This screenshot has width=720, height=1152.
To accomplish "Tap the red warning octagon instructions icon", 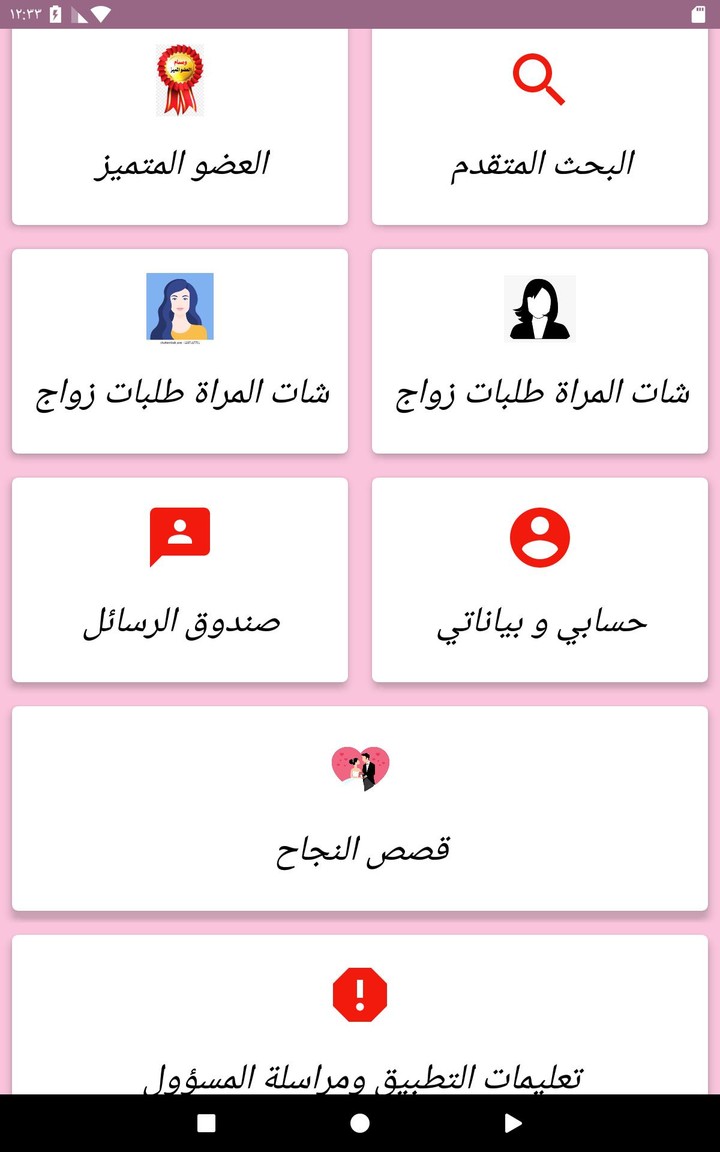I will [x=360, y=995].
